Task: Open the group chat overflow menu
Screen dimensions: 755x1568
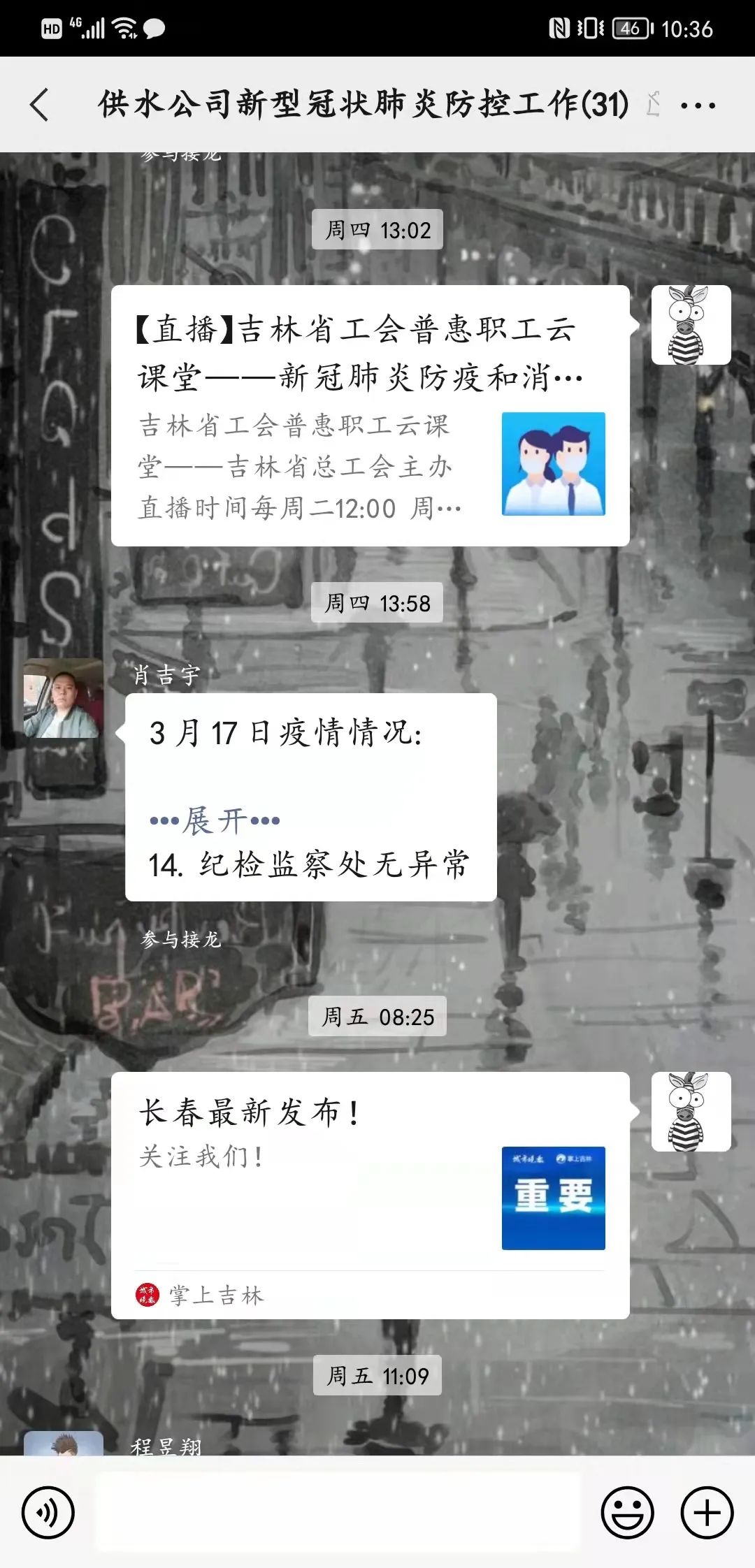Action: click(697, 106)
